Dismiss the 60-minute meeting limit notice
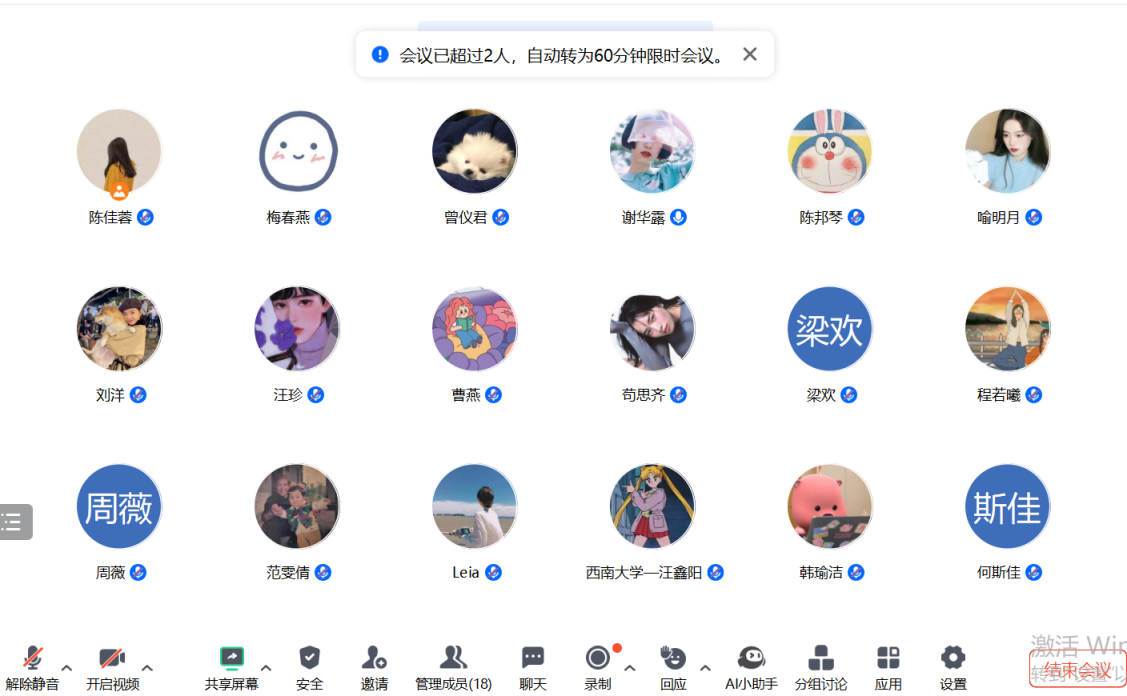The height and width of the screenshot is (696, 1127). 750,54
